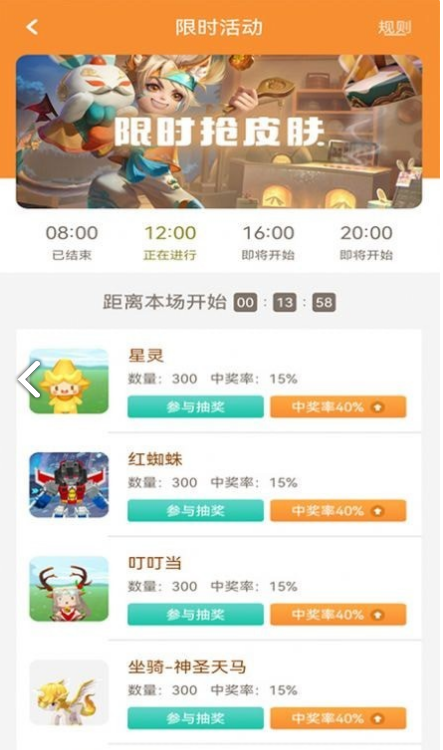Join the lottery for 红蜘蛛

(195, 511)
